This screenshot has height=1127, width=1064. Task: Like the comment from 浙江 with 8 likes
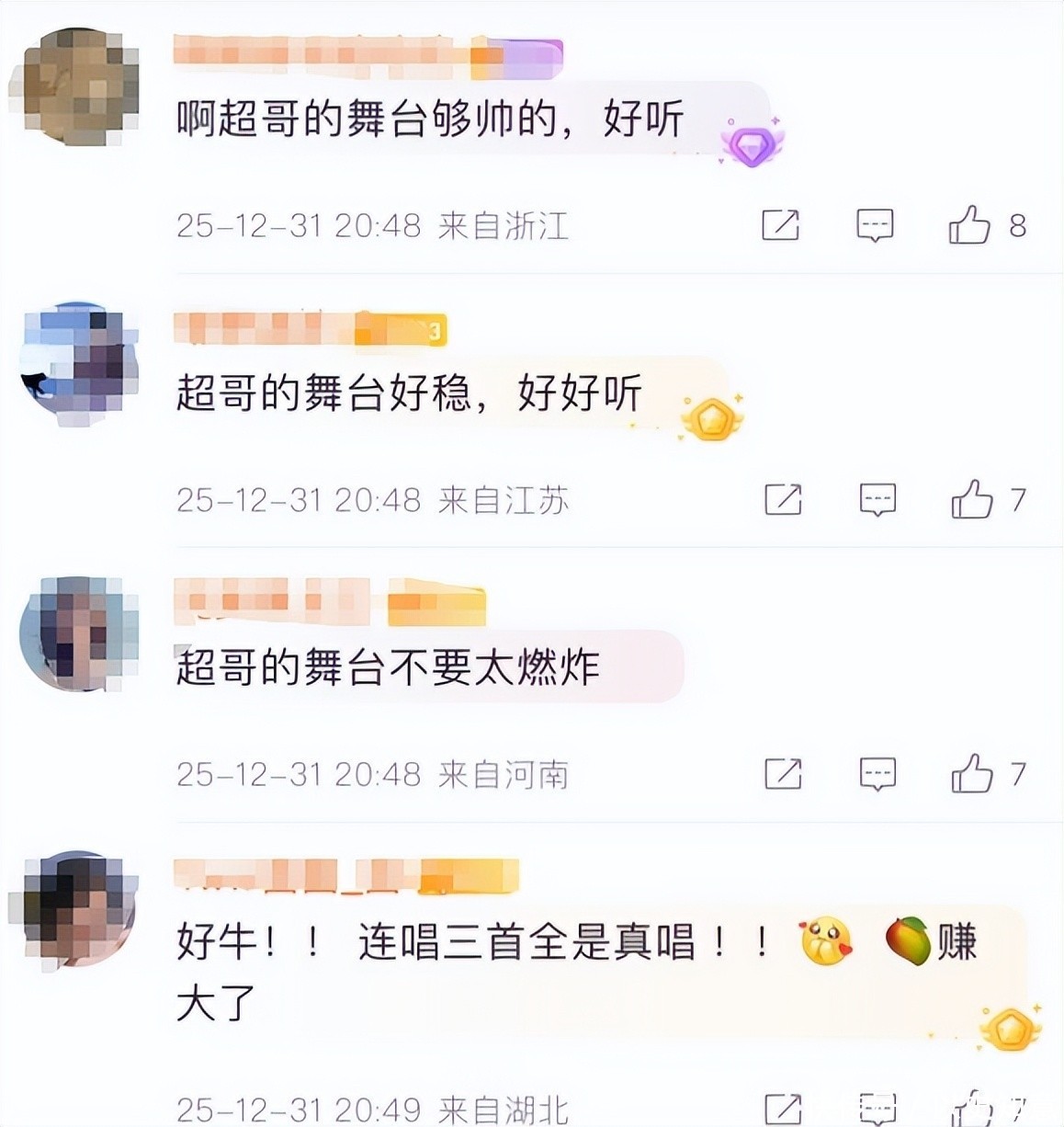click(x=969, y=224)
